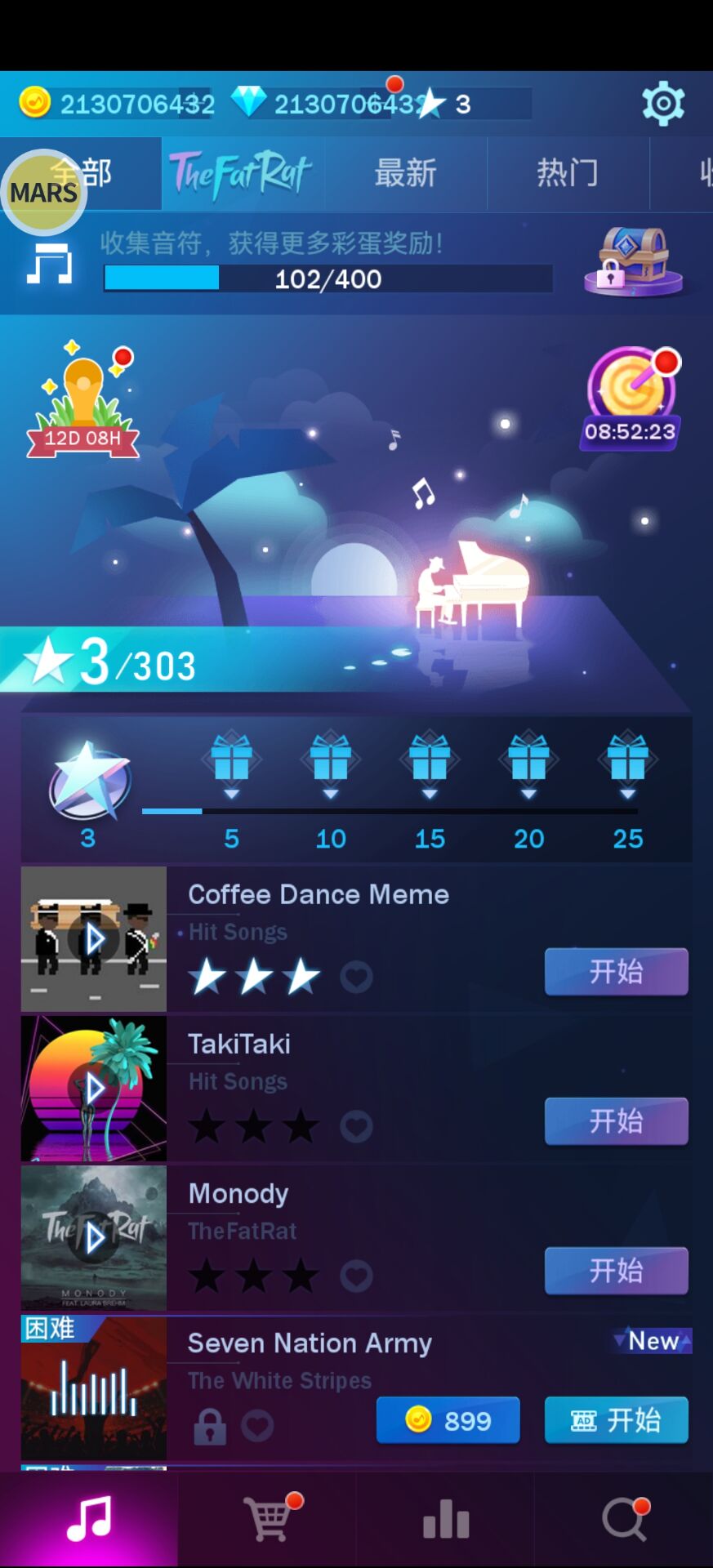Unlock Seven Nation Army for 899 coins

point(448,1420)
